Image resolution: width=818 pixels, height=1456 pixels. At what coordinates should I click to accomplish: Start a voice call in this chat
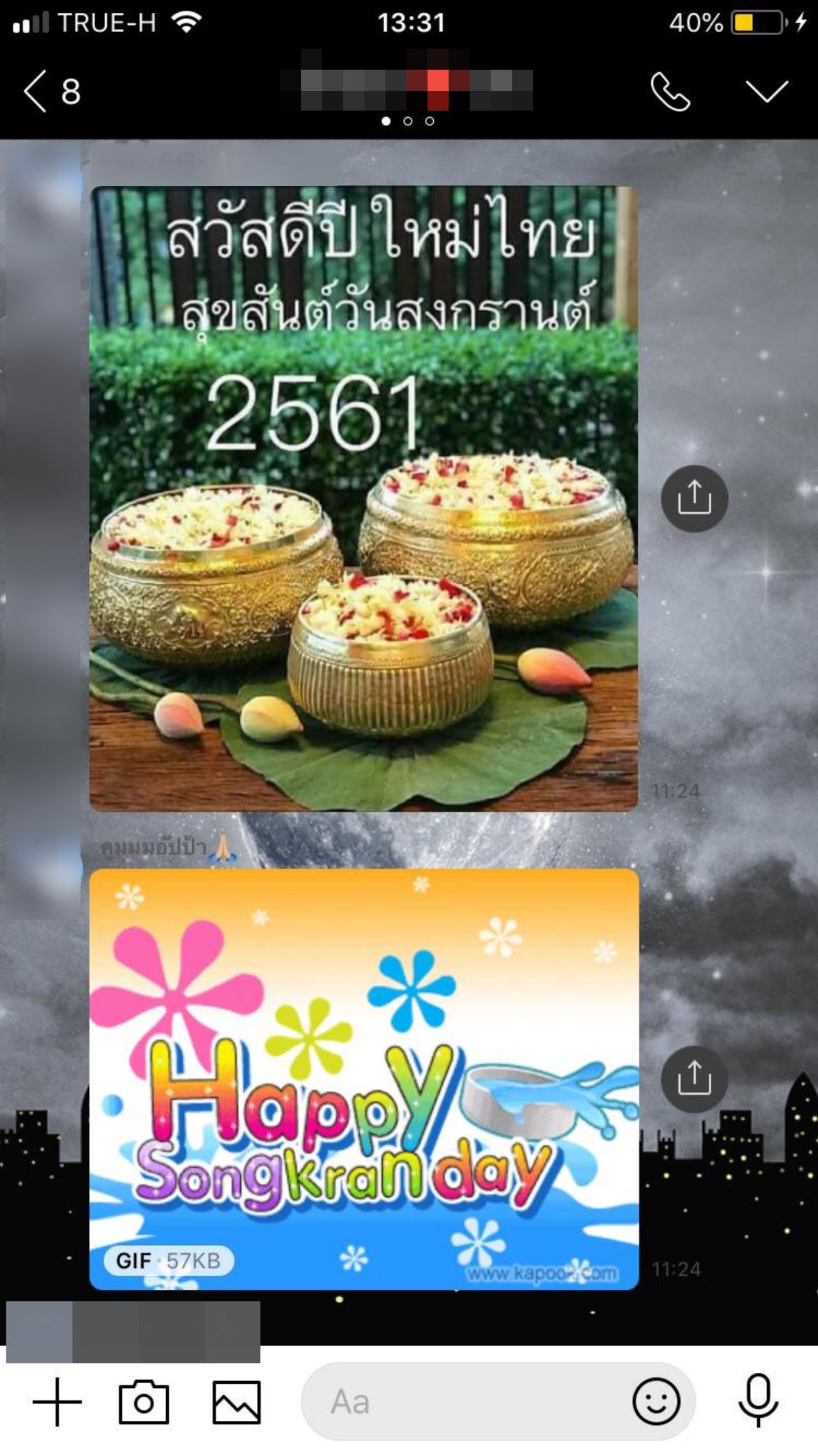coord(670,91)
